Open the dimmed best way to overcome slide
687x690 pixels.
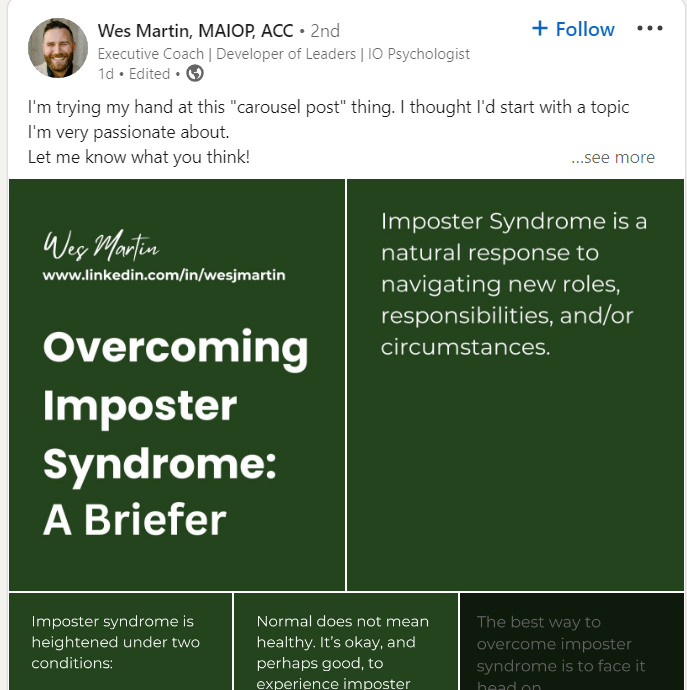coord(572,641)
